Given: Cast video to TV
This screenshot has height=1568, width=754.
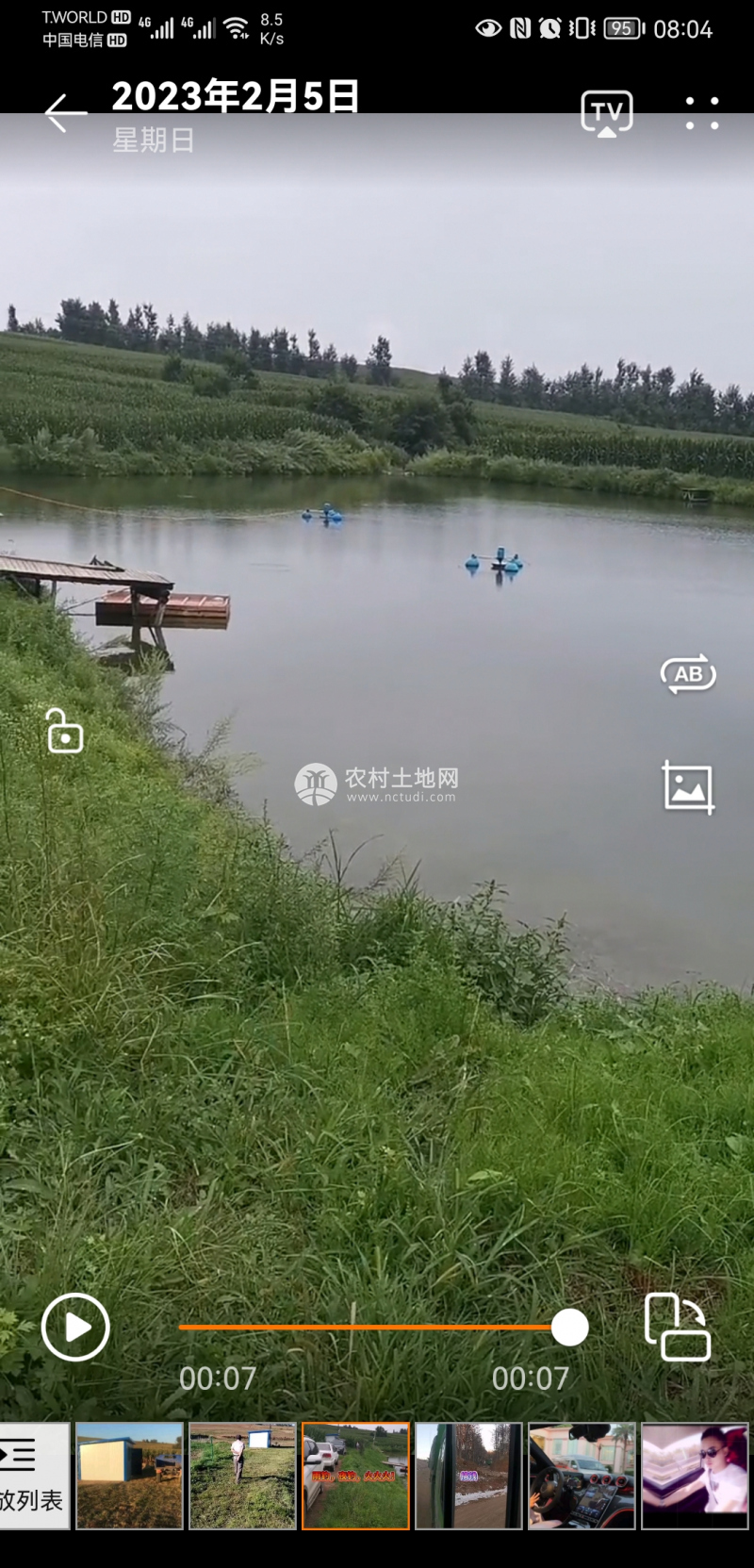Looking at the screenshot, I should [606, 114].
